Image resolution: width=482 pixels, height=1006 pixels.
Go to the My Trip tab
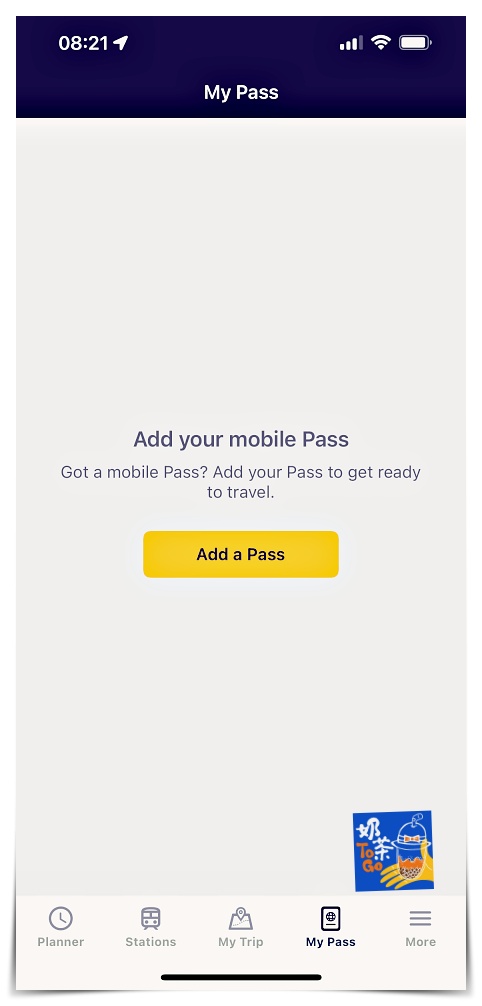[x=241, y=928]
